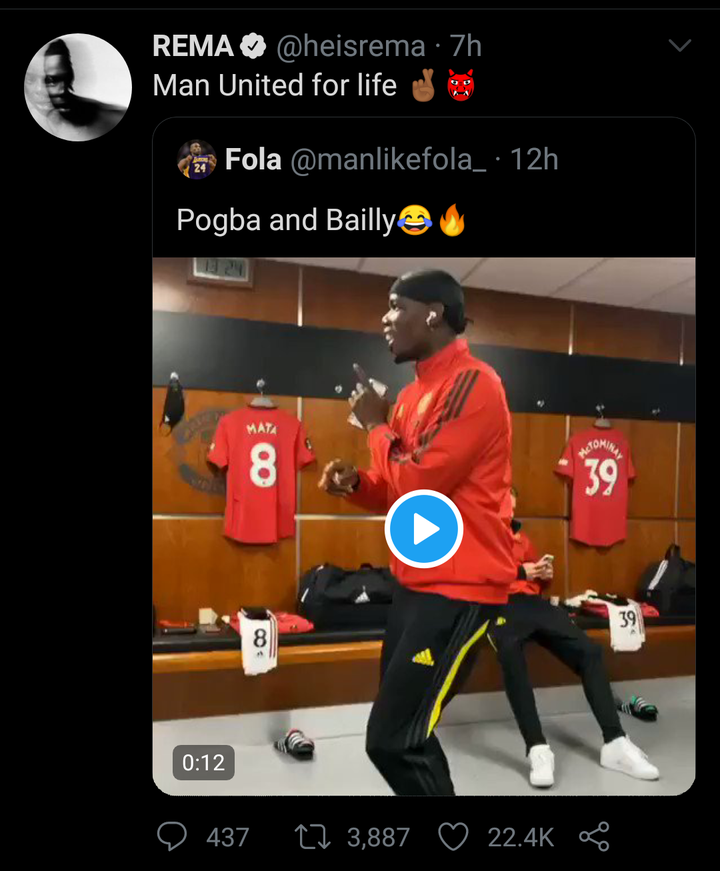Expand the tweet options chevron
This screenshot has height=871, width=720.
click(679, 46)
